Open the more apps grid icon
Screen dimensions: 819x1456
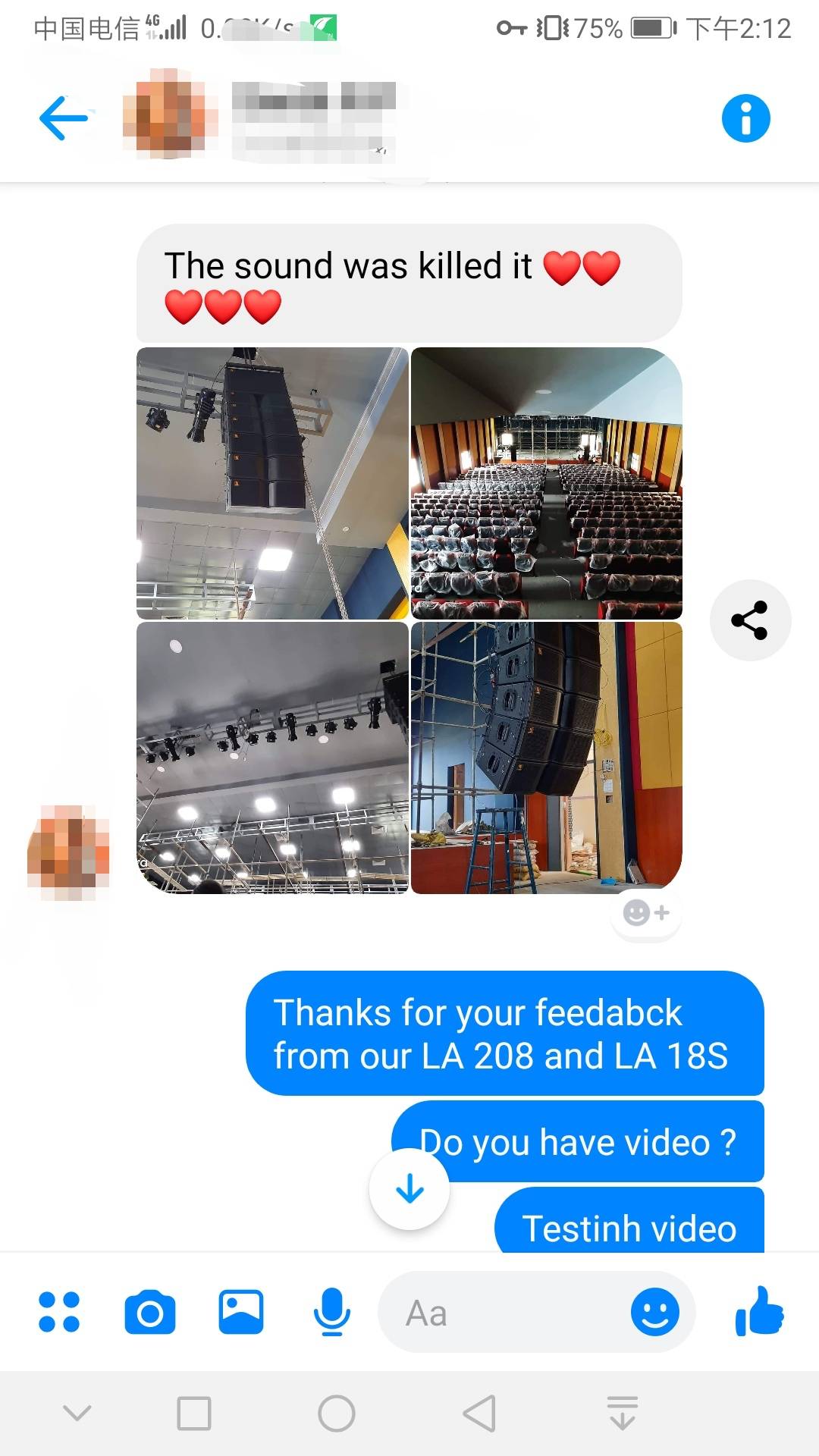[59, 1312]
